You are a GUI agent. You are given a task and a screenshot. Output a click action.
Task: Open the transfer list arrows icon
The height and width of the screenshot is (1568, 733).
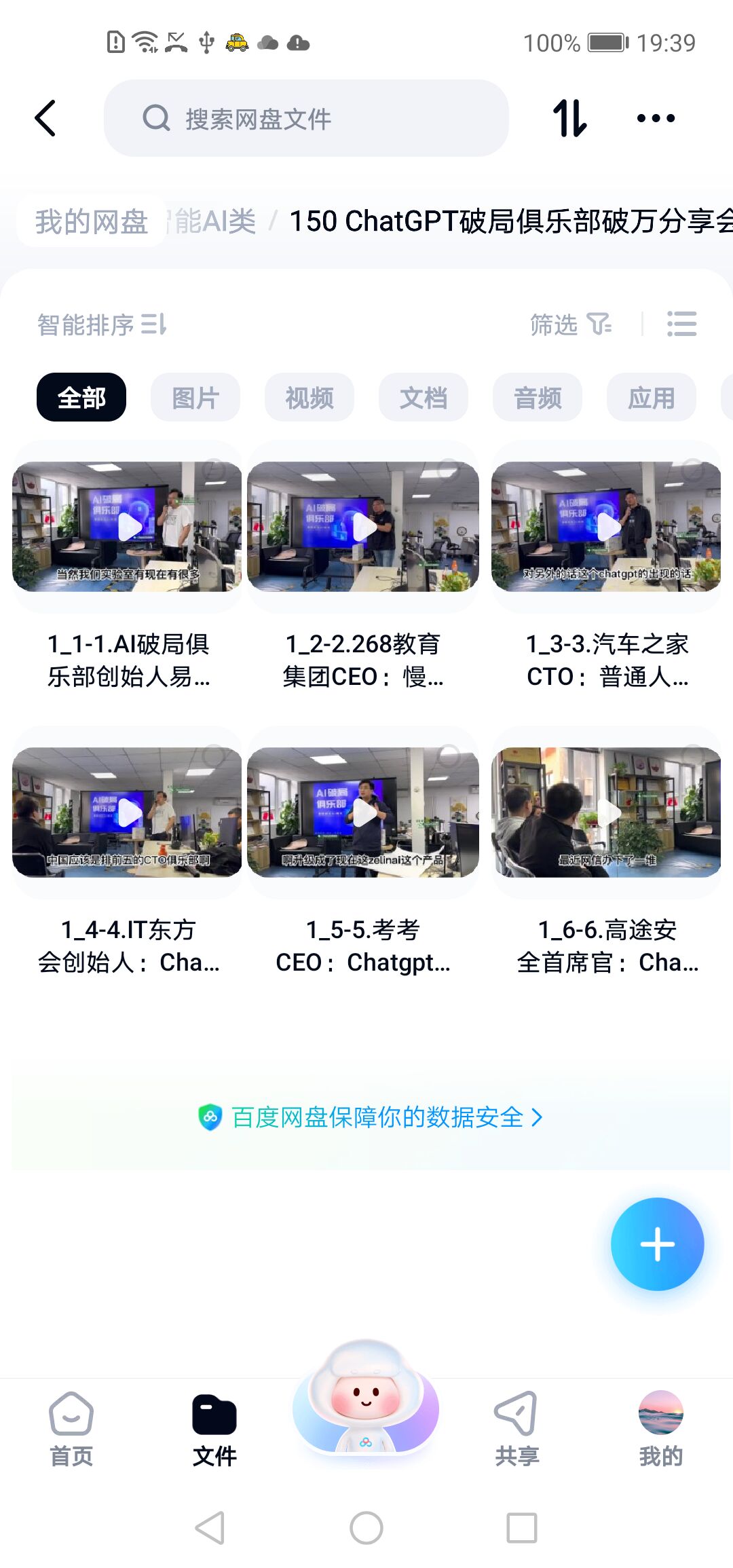click(569, 118)
